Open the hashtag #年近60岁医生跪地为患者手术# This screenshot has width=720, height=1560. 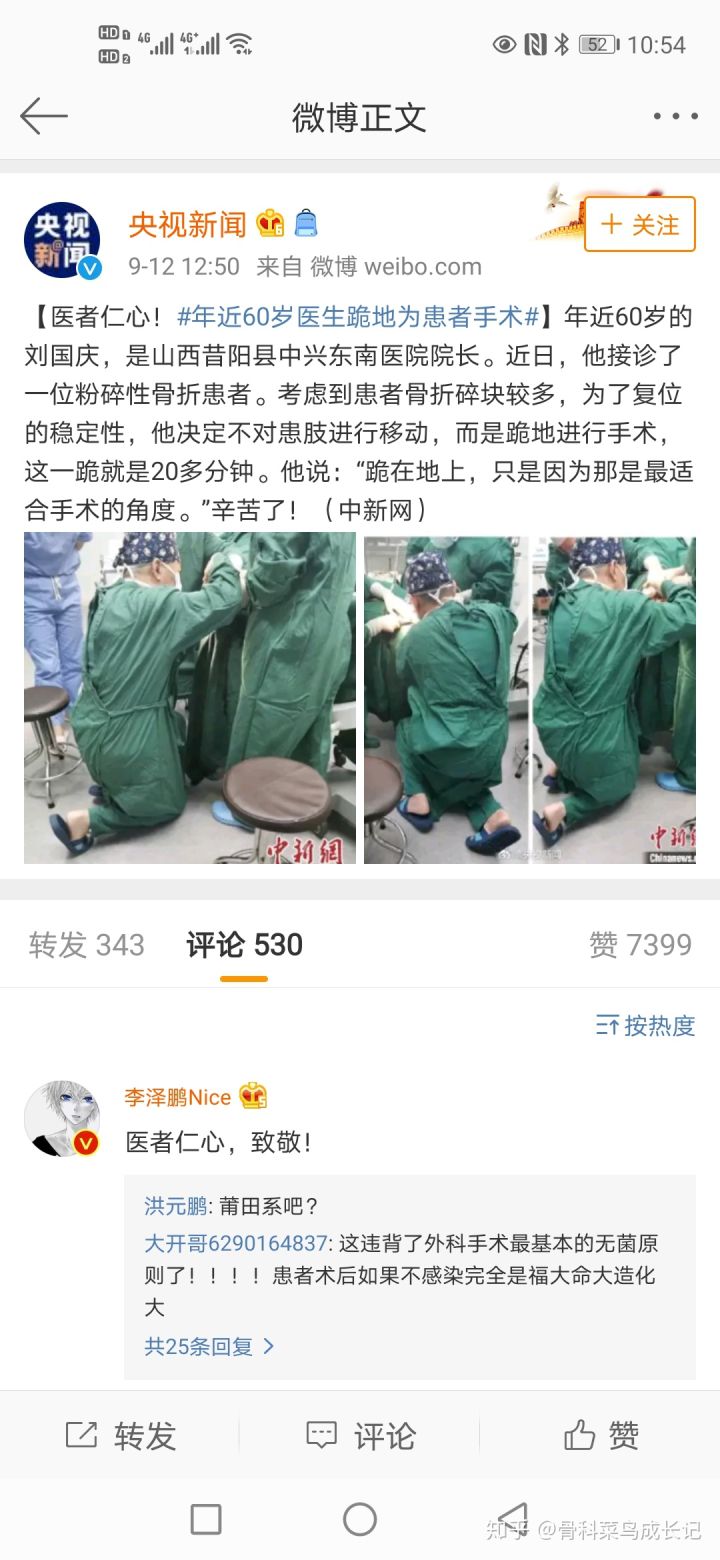point(359,317)
